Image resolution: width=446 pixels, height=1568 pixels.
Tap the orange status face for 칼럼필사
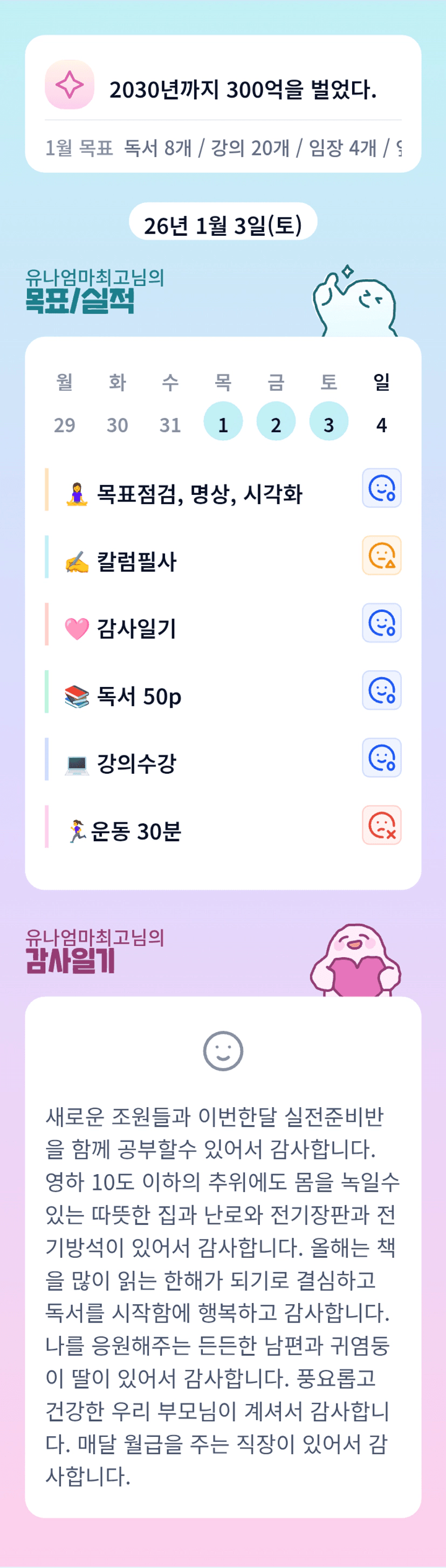coord(381,555)
